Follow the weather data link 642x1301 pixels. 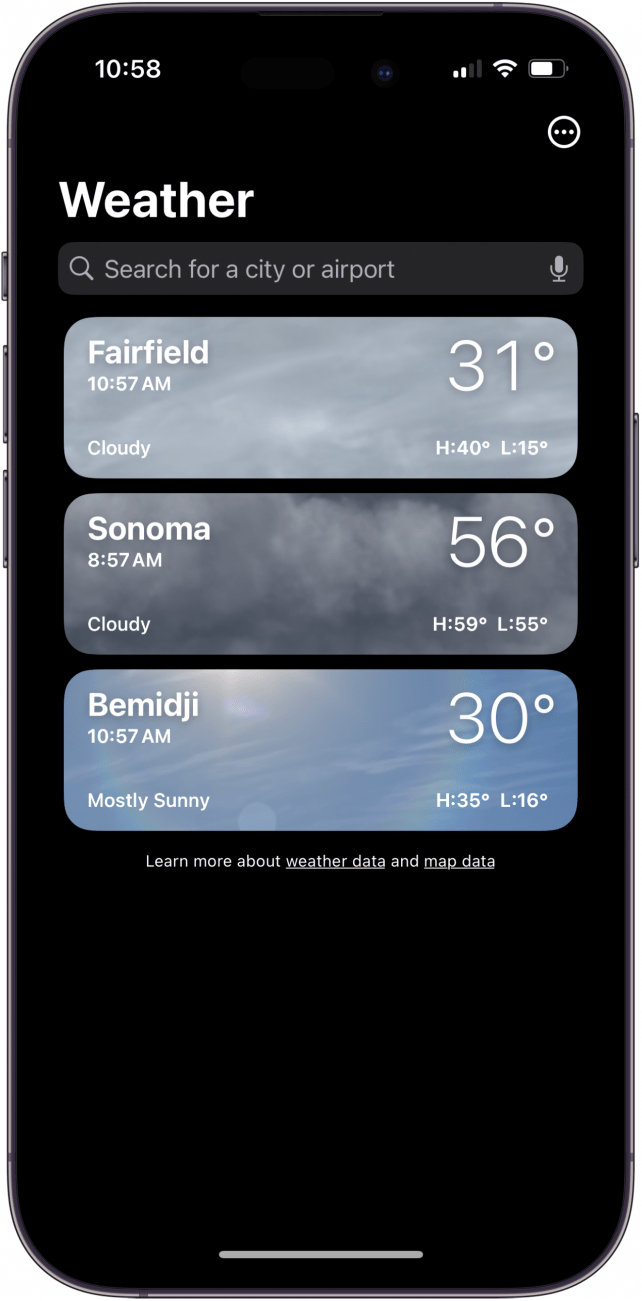tap(335, 861)
